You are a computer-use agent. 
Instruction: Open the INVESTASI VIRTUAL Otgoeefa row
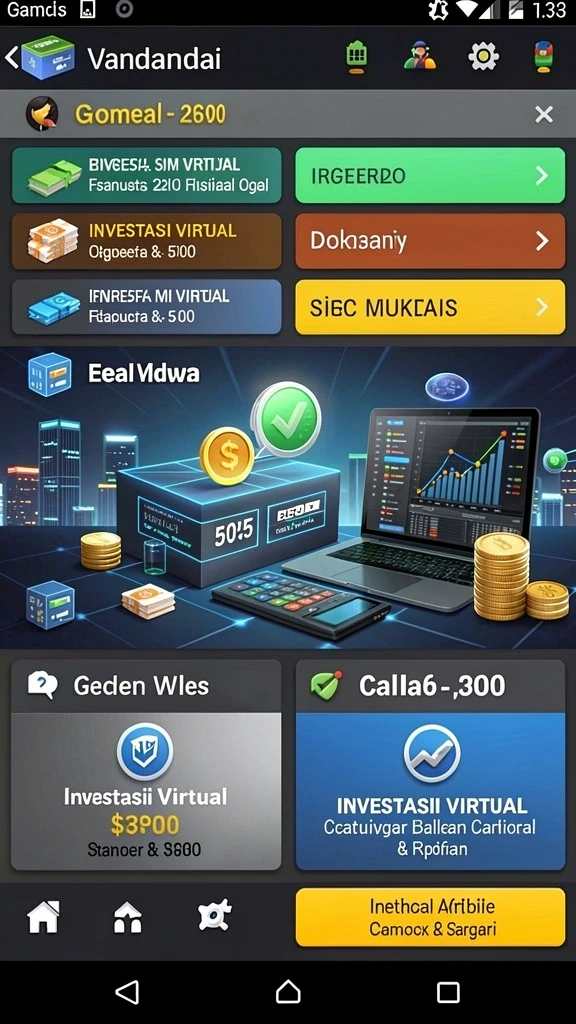coord(147,241)
